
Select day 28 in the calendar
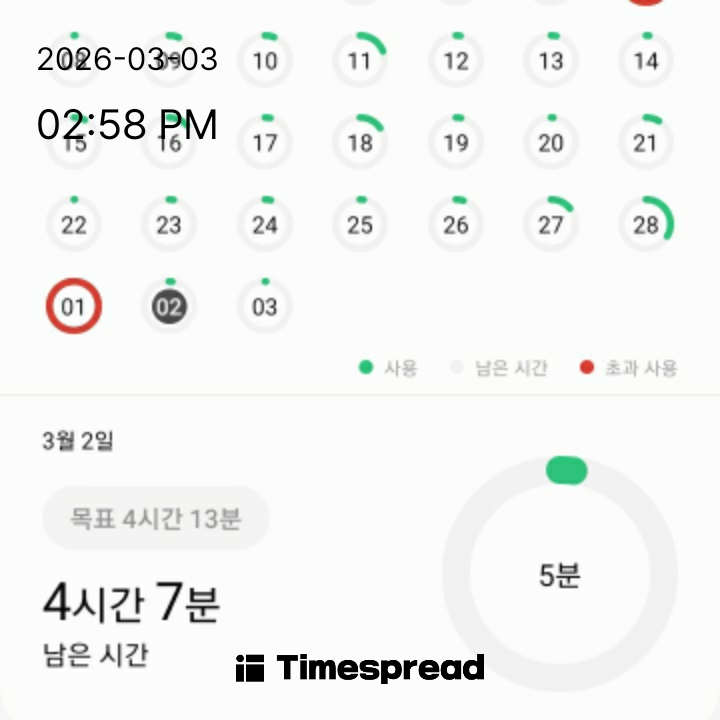[x=646, y=225]
